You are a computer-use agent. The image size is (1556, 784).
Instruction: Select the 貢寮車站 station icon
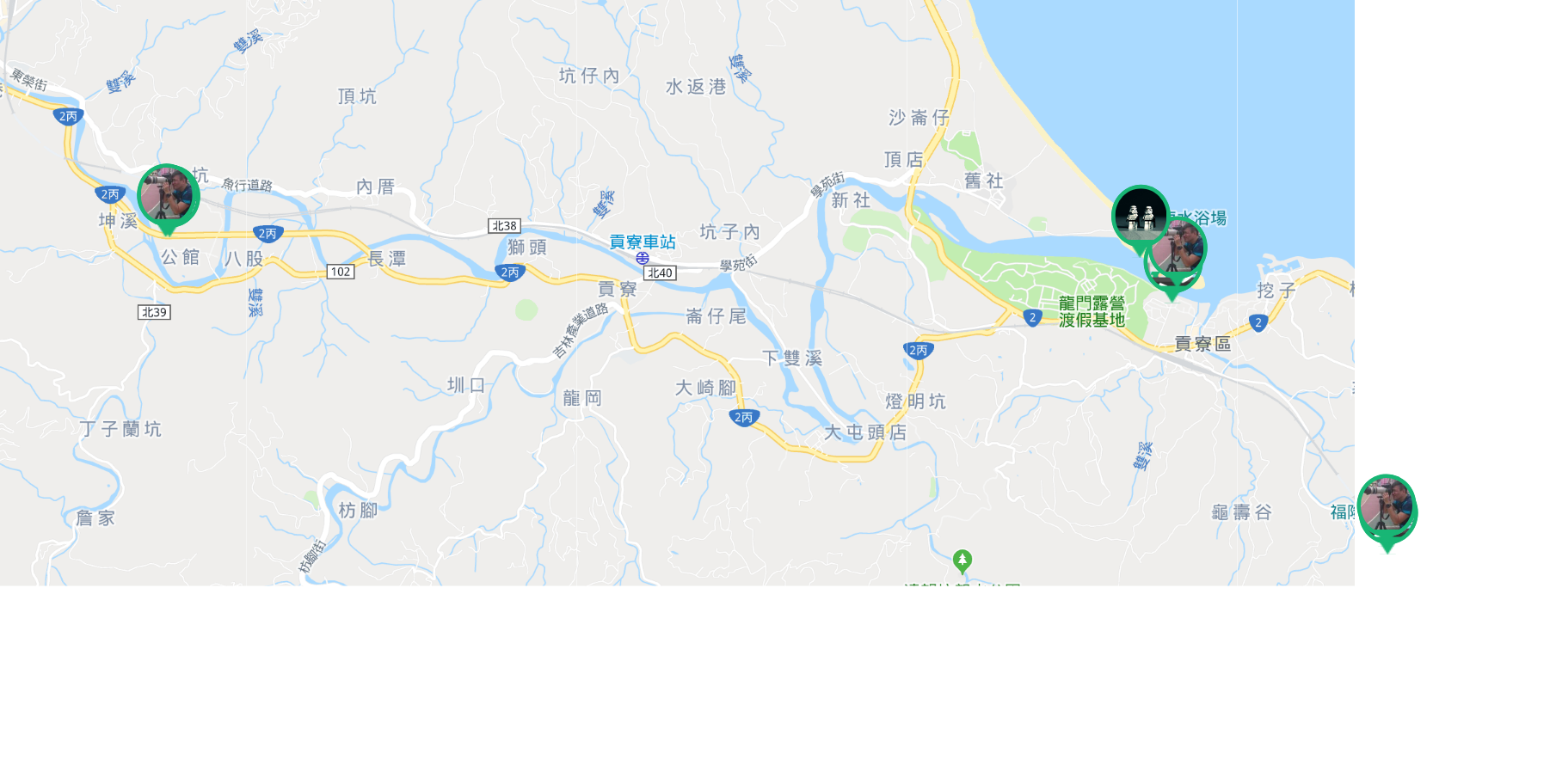[x=643, y=258]
